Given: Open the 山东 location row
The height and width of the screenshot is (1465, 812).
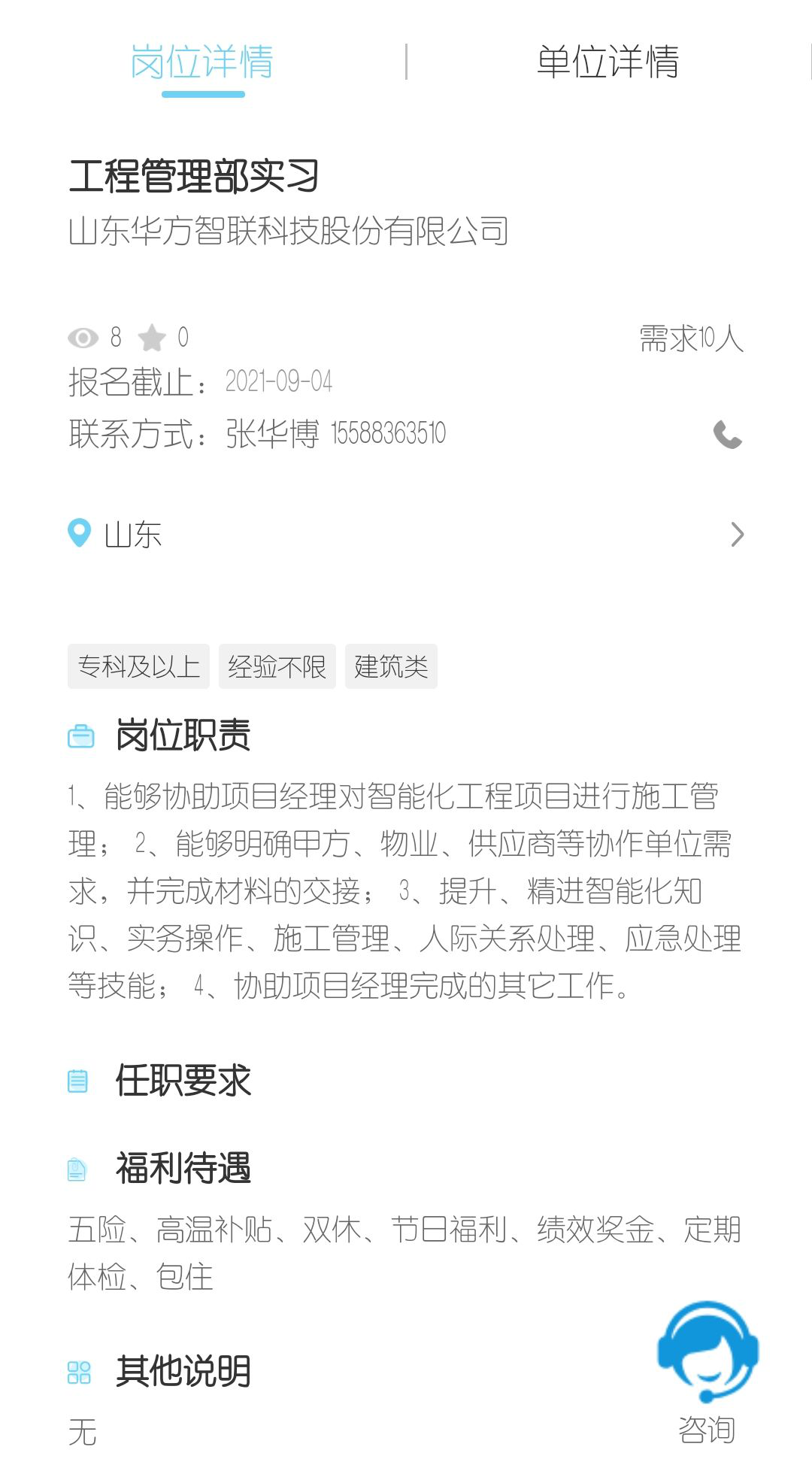Looking at the screenshot, I should pos(406,534).
